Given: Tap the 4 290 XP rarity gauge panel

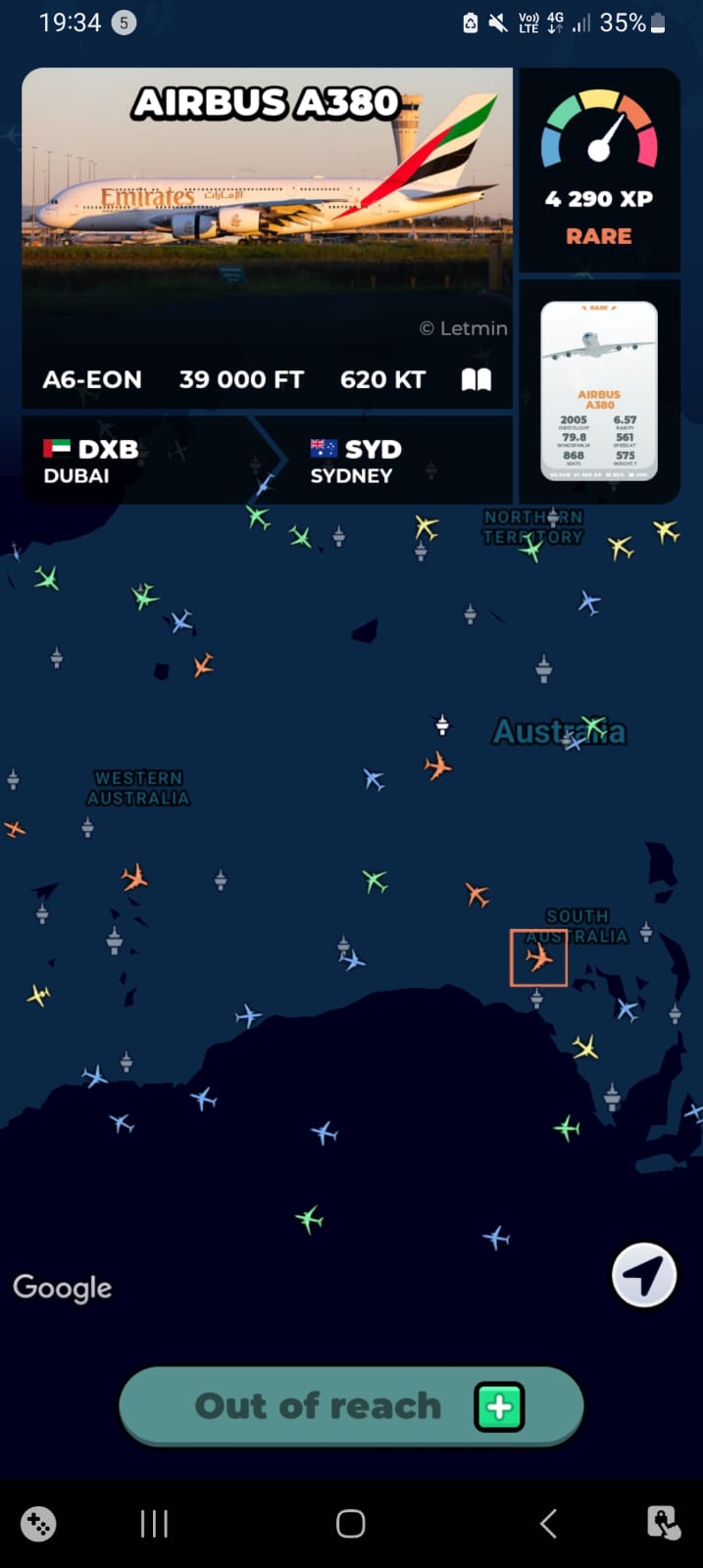Looking at the screenshot, I should [x=599, y=170].
